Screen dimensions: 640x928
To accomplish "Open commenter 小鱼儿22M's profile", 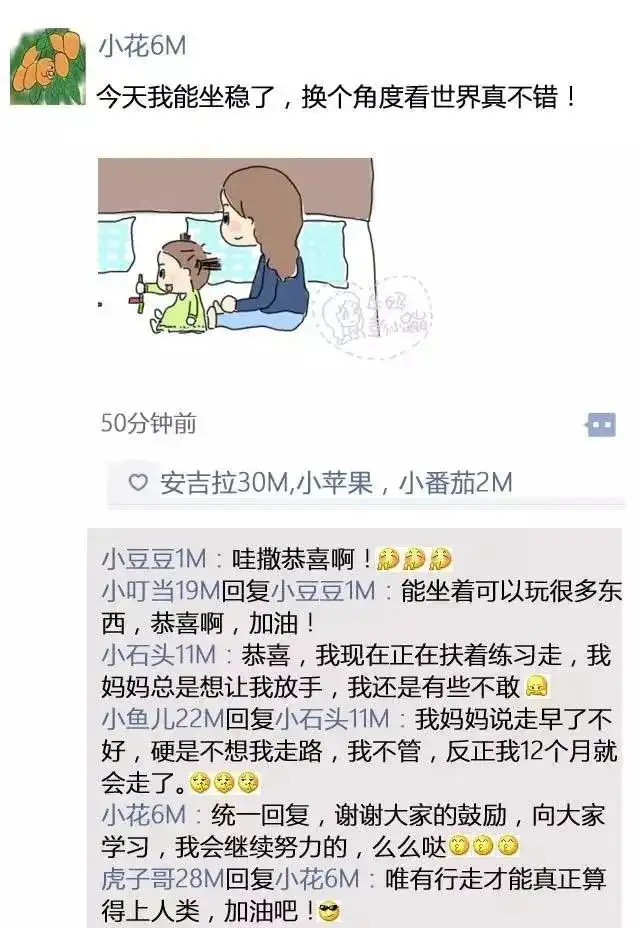I will pos(163,719).
